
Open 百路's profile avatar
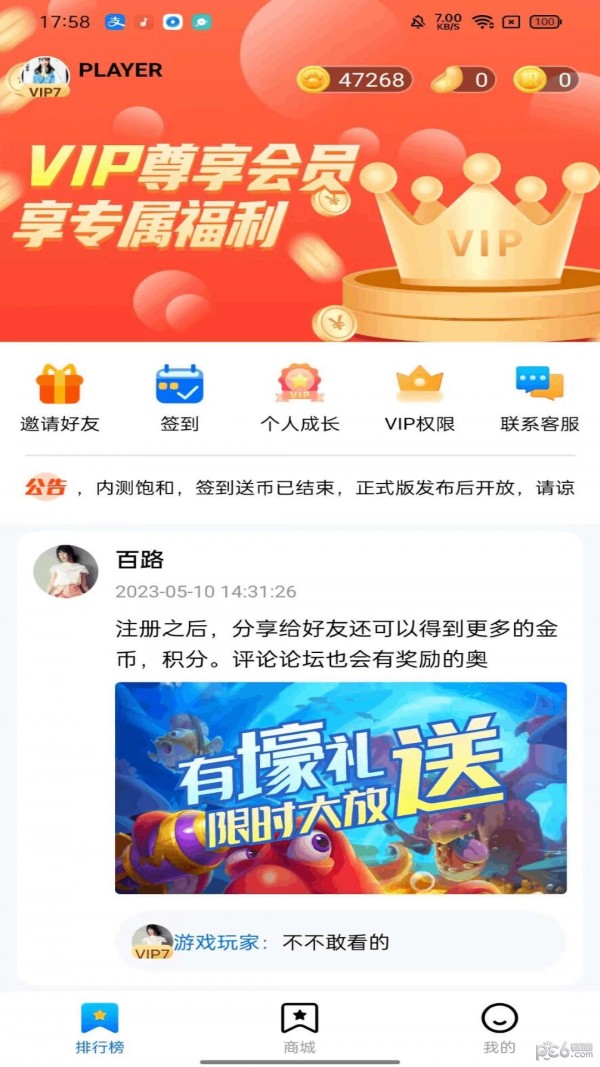[66, 571]
